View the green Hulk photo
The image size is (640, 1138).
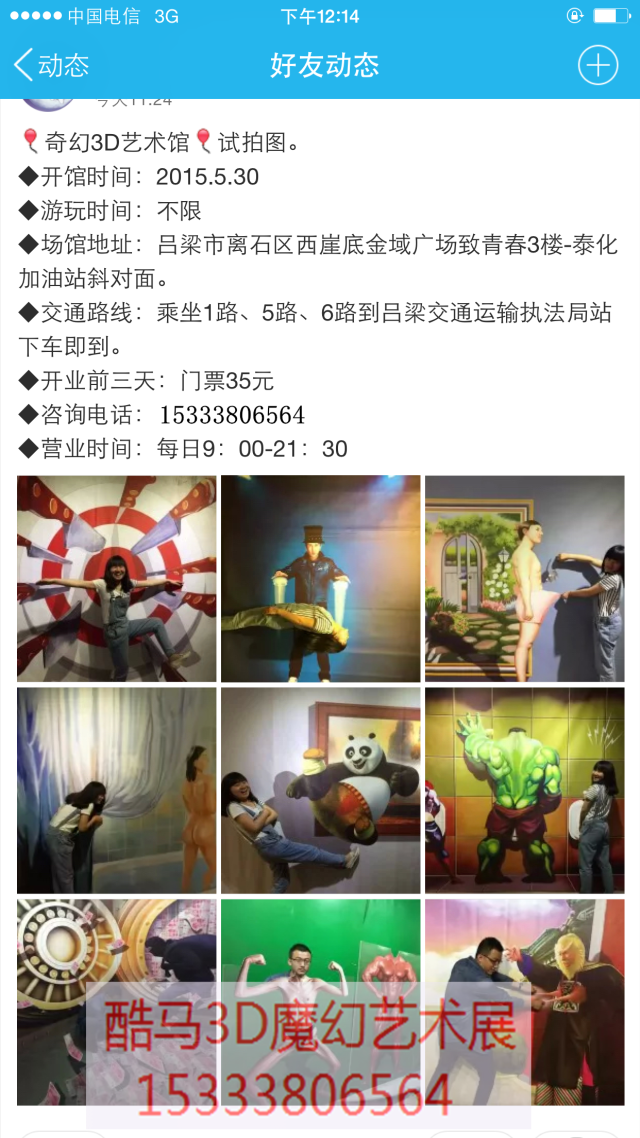[x=524, y=790]
